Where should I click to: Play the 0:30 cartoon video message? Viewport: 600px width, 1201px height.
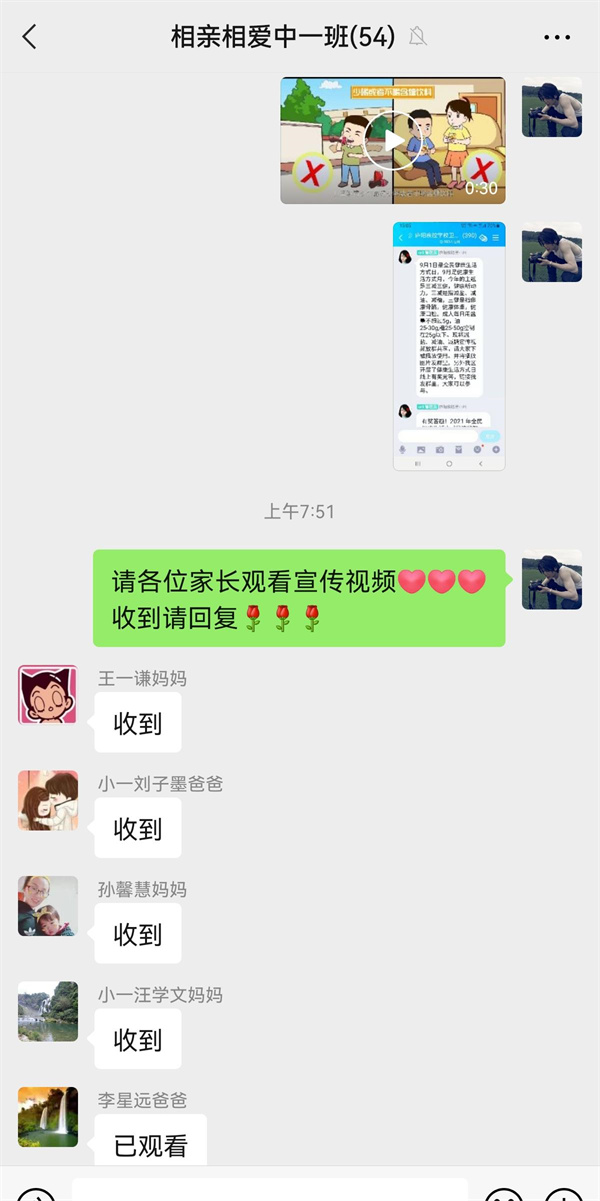point(392,141)
